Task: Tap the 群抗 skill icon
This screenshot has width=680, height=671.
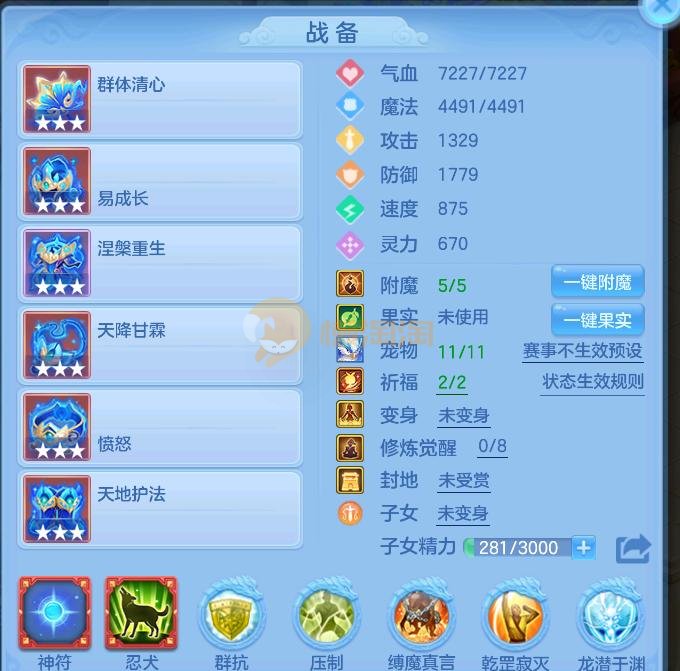Action: (x=232, y=612)
